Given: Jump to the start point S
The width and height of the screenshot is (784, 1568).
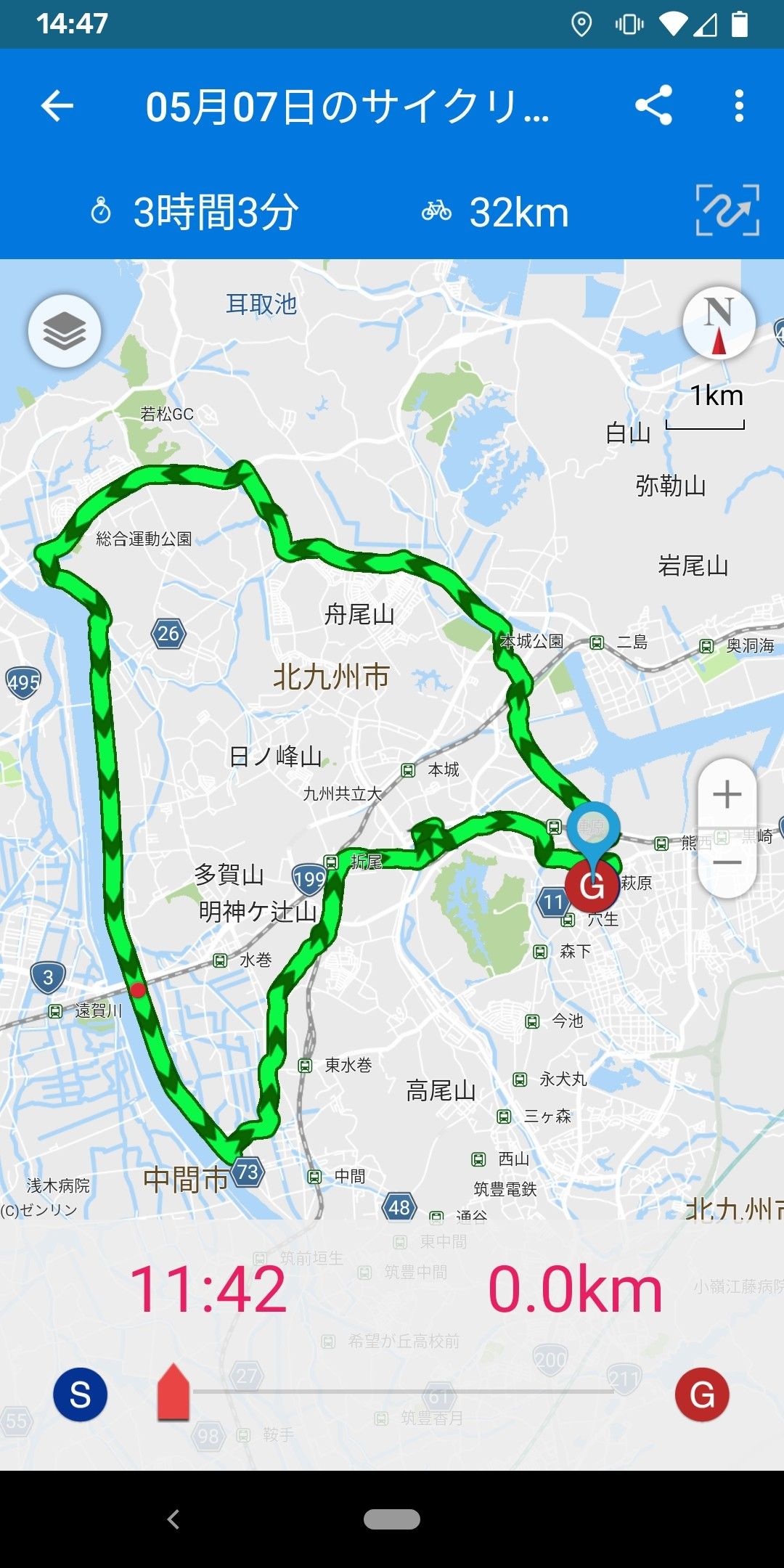Looking at the screenshot, I should coord(80,1395).
